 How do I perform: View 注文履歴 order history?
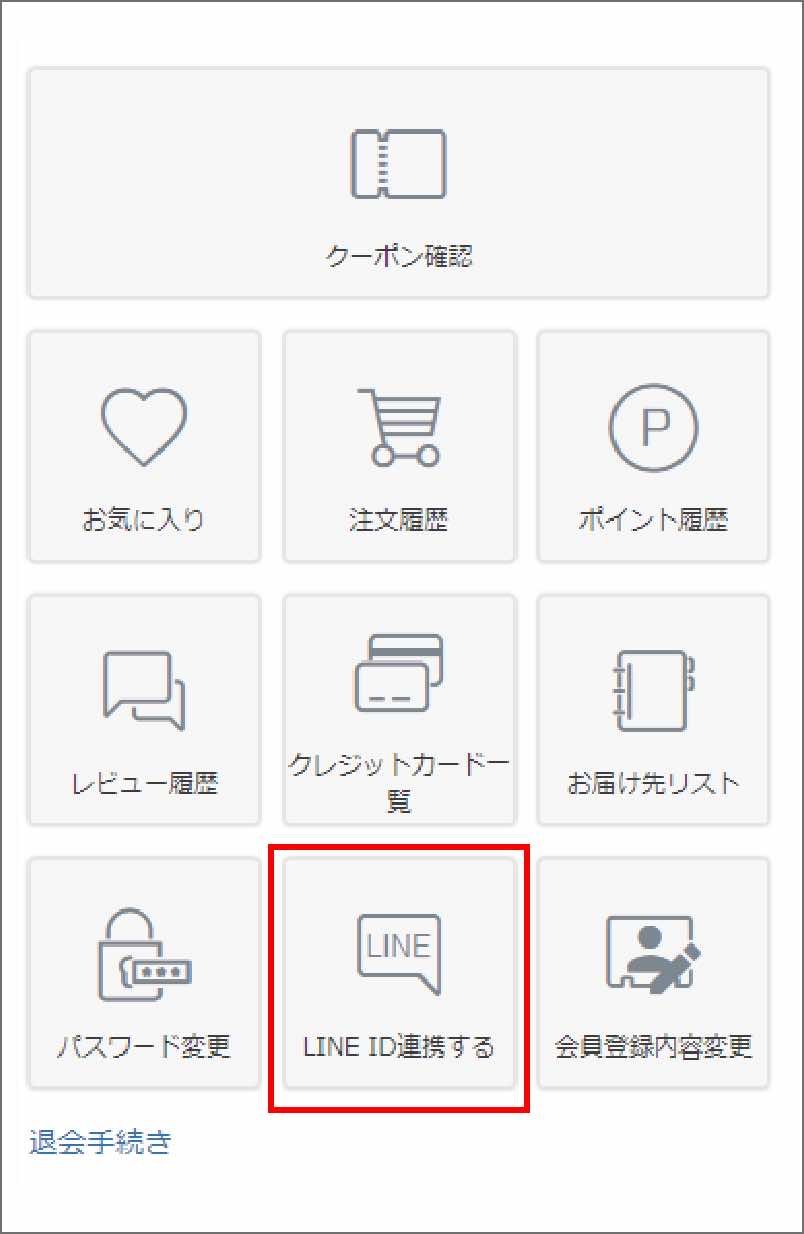(x=399, y=446)
